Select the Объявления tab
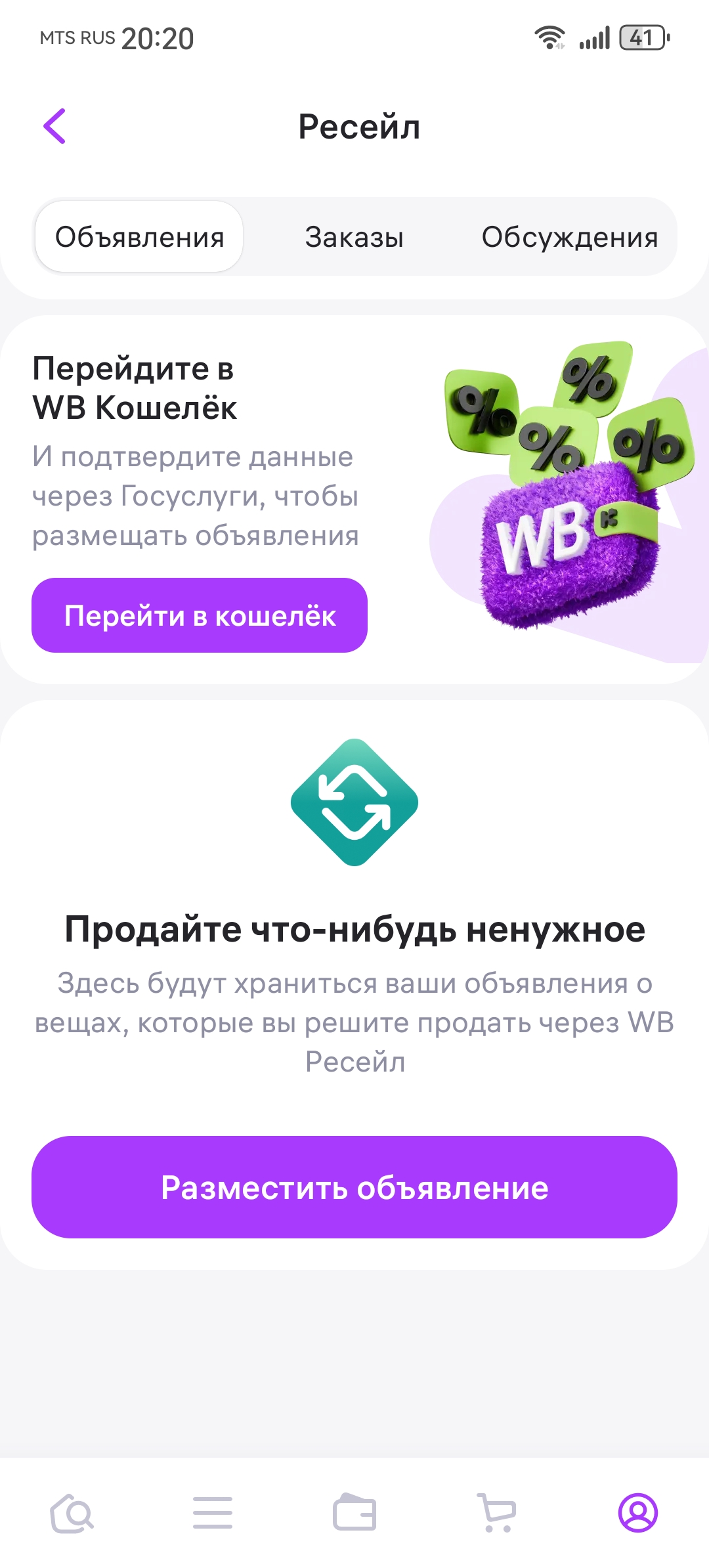Viewport: 709px width, 1568px height. [139, 237]
